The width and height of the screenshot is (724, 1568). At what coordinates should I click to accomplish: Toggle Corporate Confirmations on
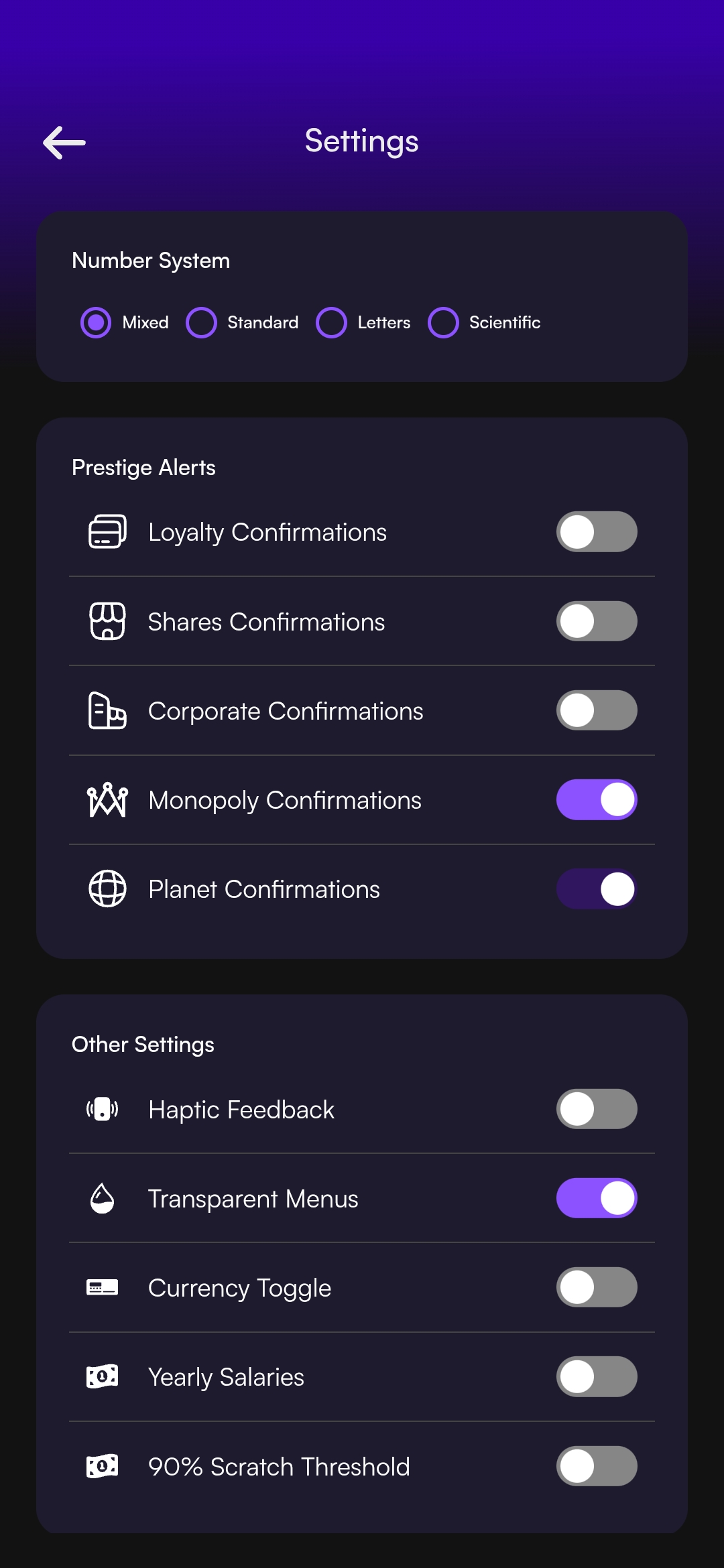pos(597,710)
